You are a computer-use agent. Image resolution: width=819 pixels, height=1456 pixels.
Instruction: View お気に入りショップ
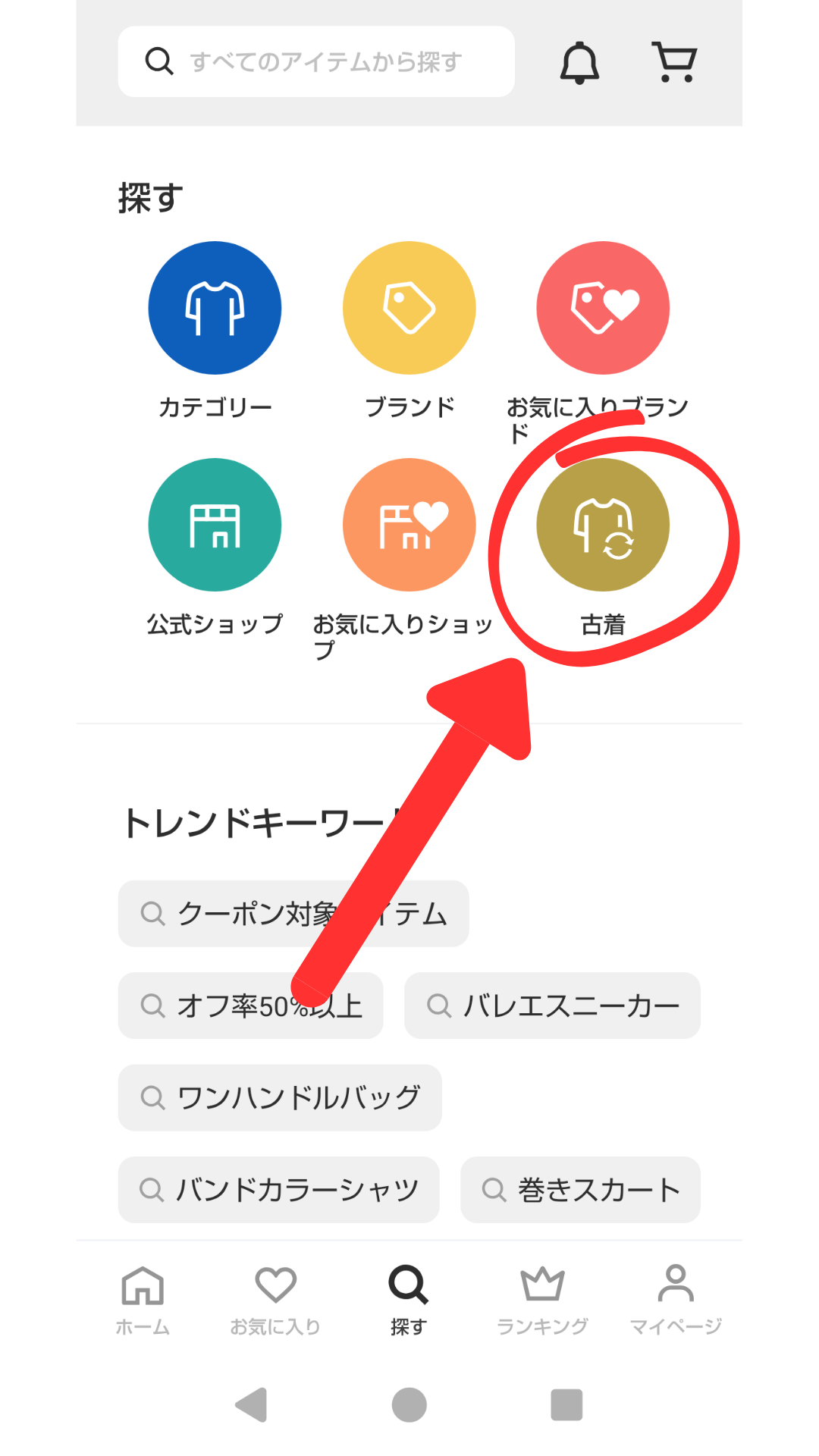pos(409,525)
